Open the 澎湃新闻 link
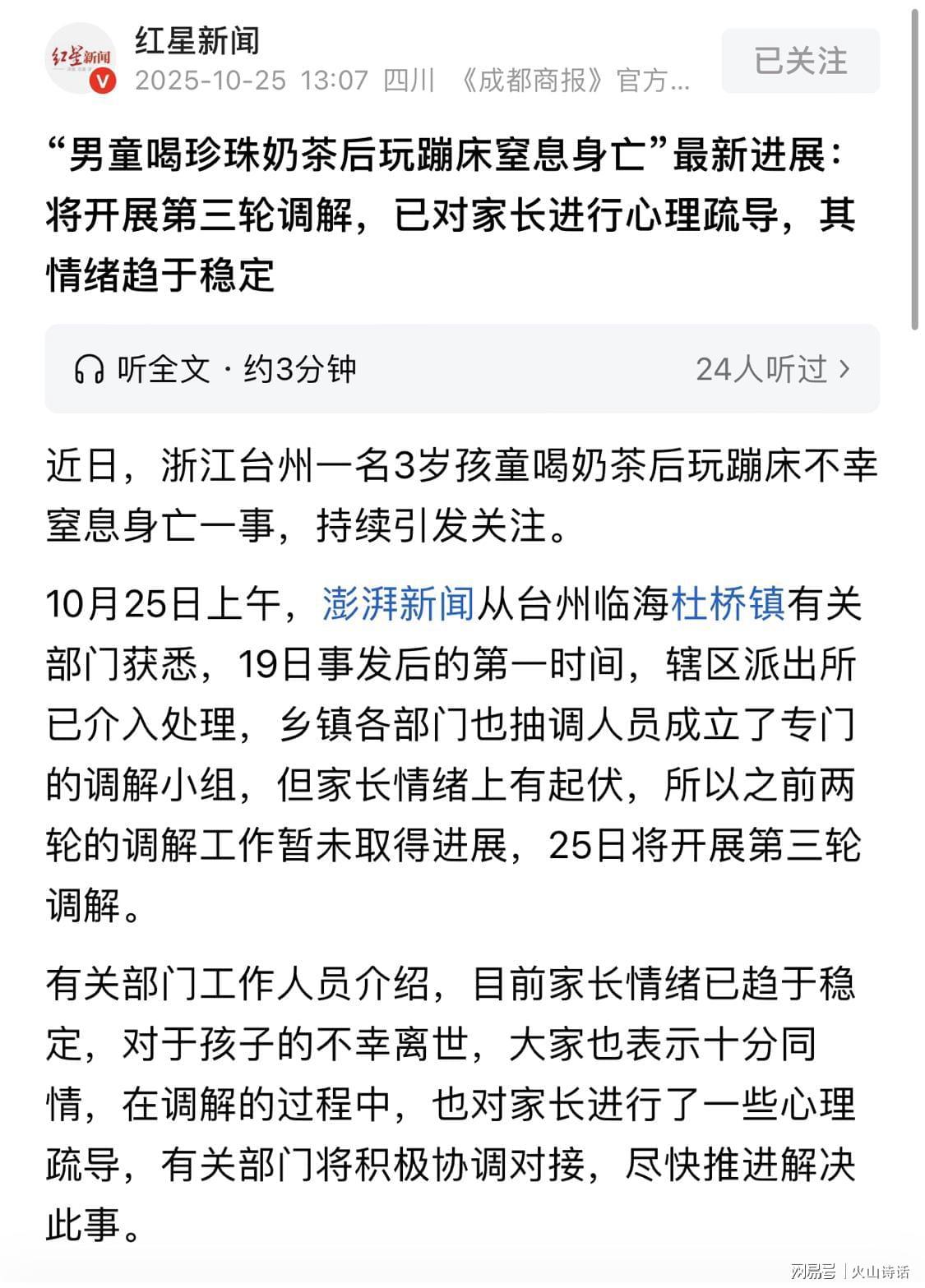Viewport: 925px width, 1288px height. [x=399, y=604]
